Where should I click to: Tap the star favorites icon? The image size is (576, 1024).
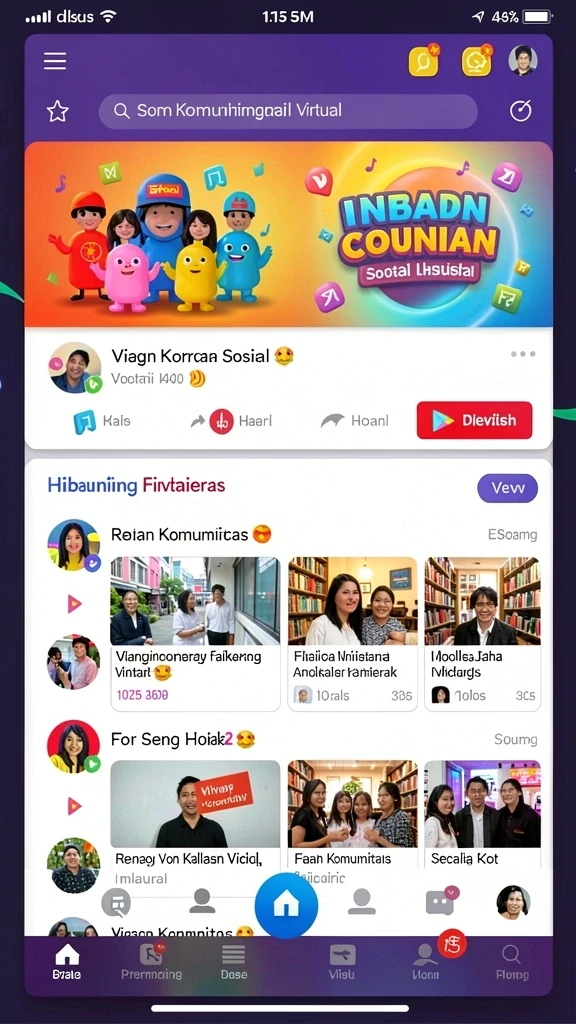pos(57,112)
